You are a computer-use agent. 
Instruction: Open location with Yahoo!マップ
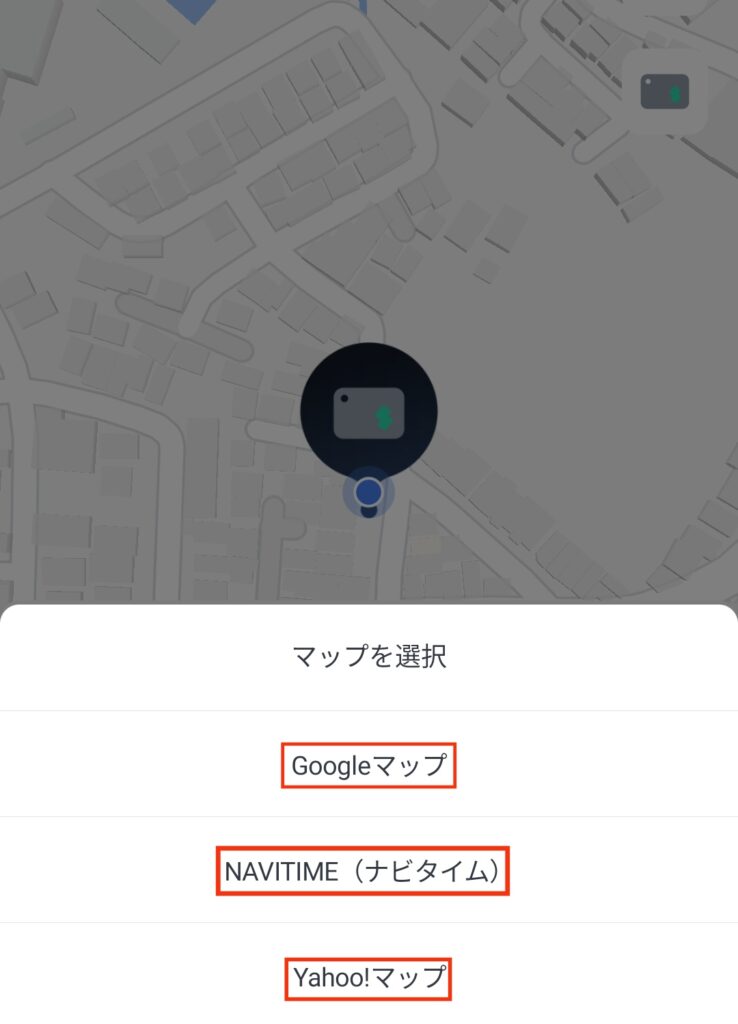tap(368, 977)
